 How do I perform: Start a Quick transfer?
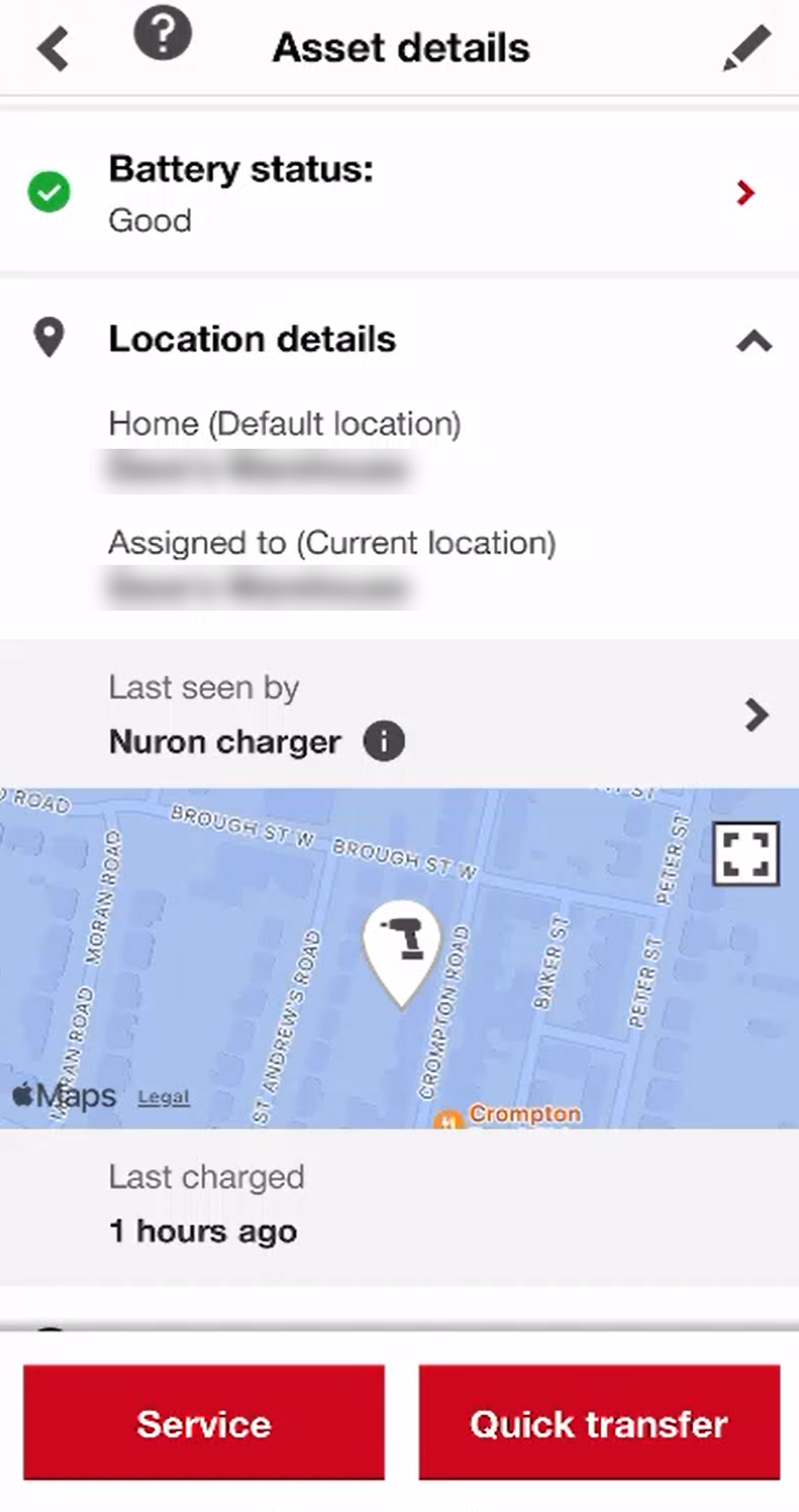point(599,1423)
